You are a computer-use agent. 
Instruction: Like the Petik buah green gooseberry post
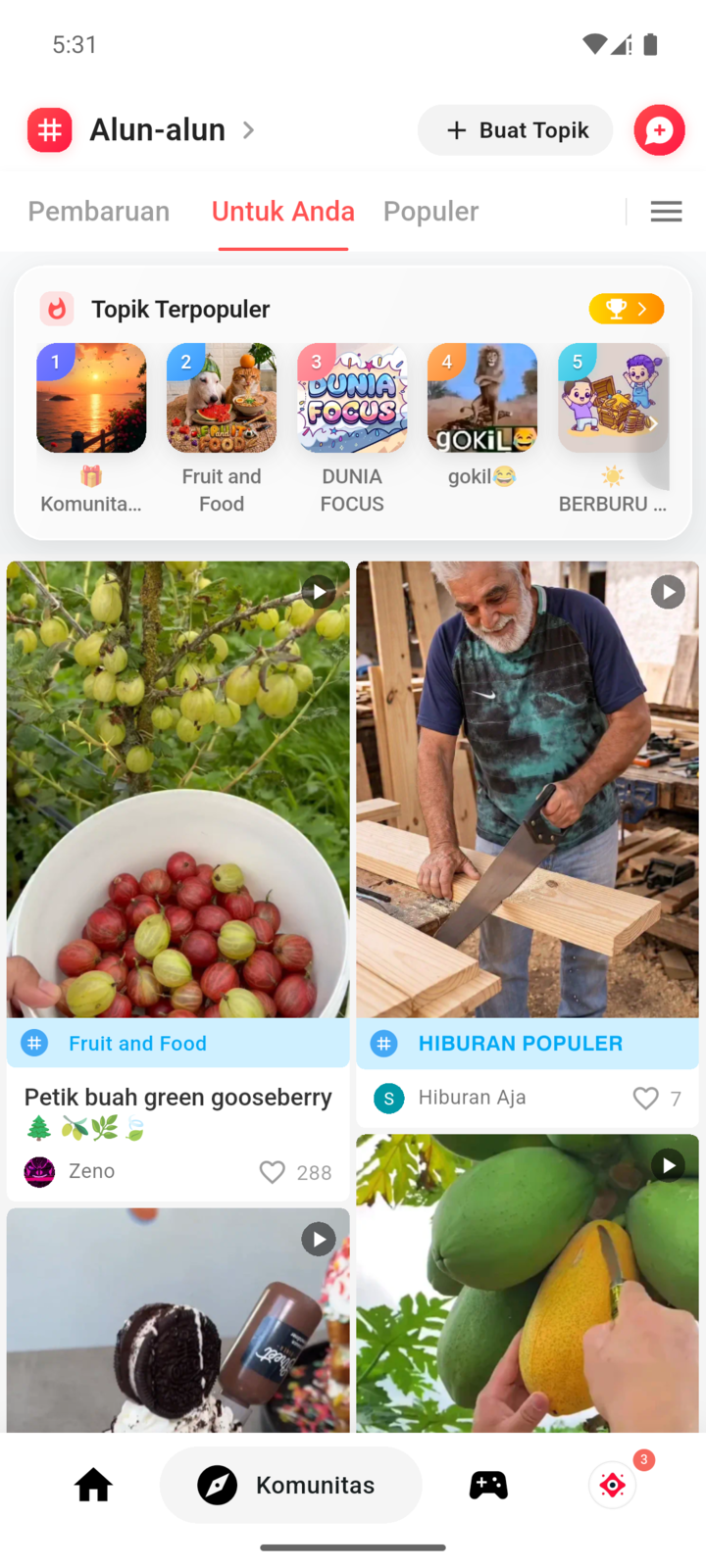[273, 1172]
